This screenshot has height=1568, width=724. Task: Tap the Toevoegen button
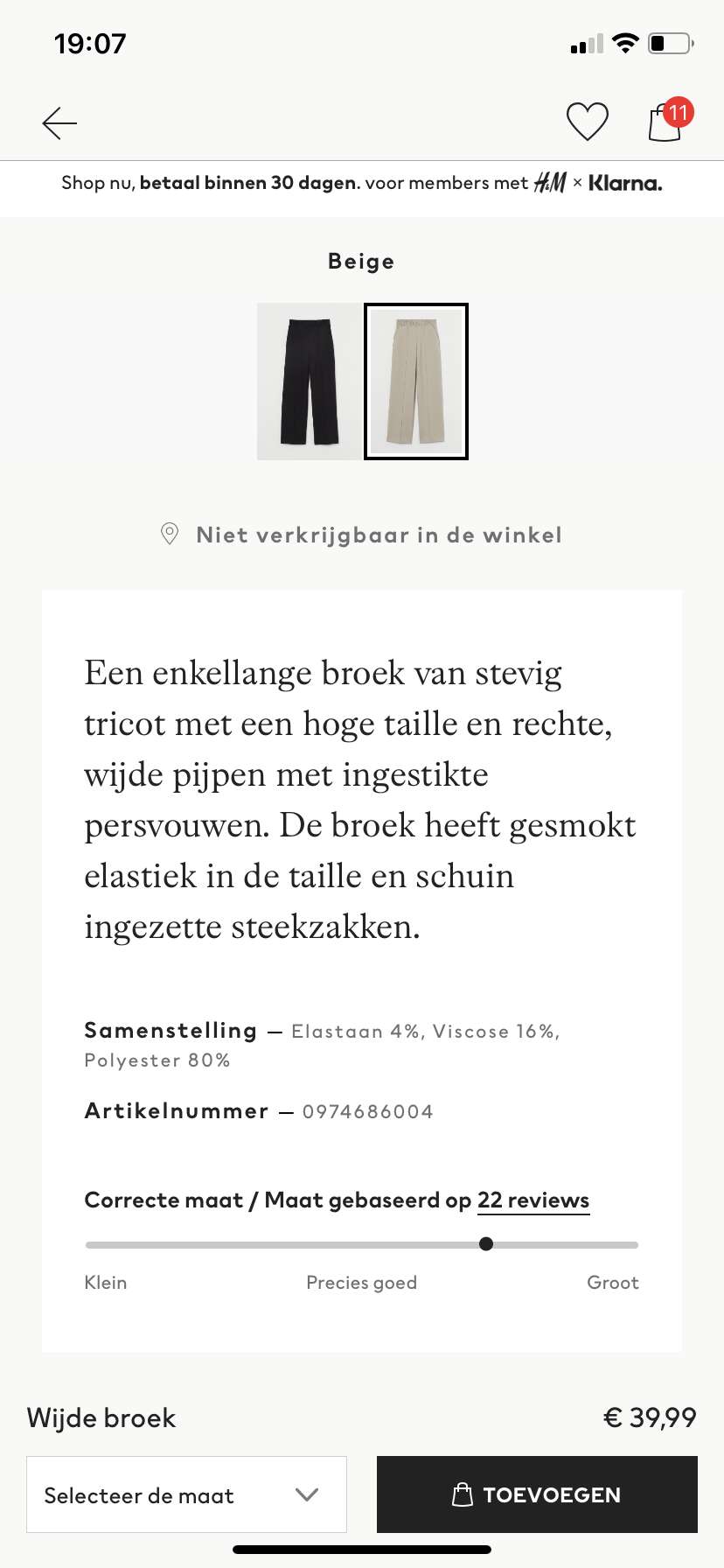tap(537, 1494)
